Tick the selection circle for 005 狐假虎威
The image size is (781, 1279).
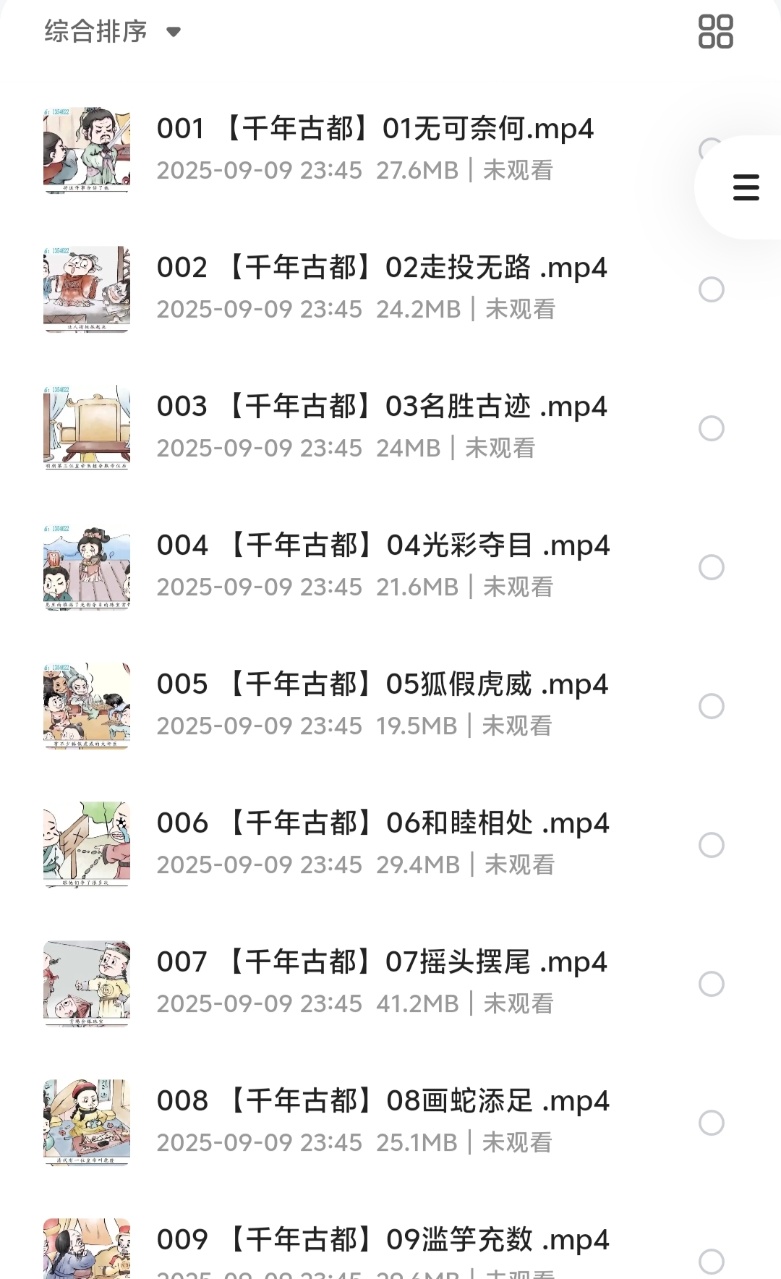pos(711,706)
